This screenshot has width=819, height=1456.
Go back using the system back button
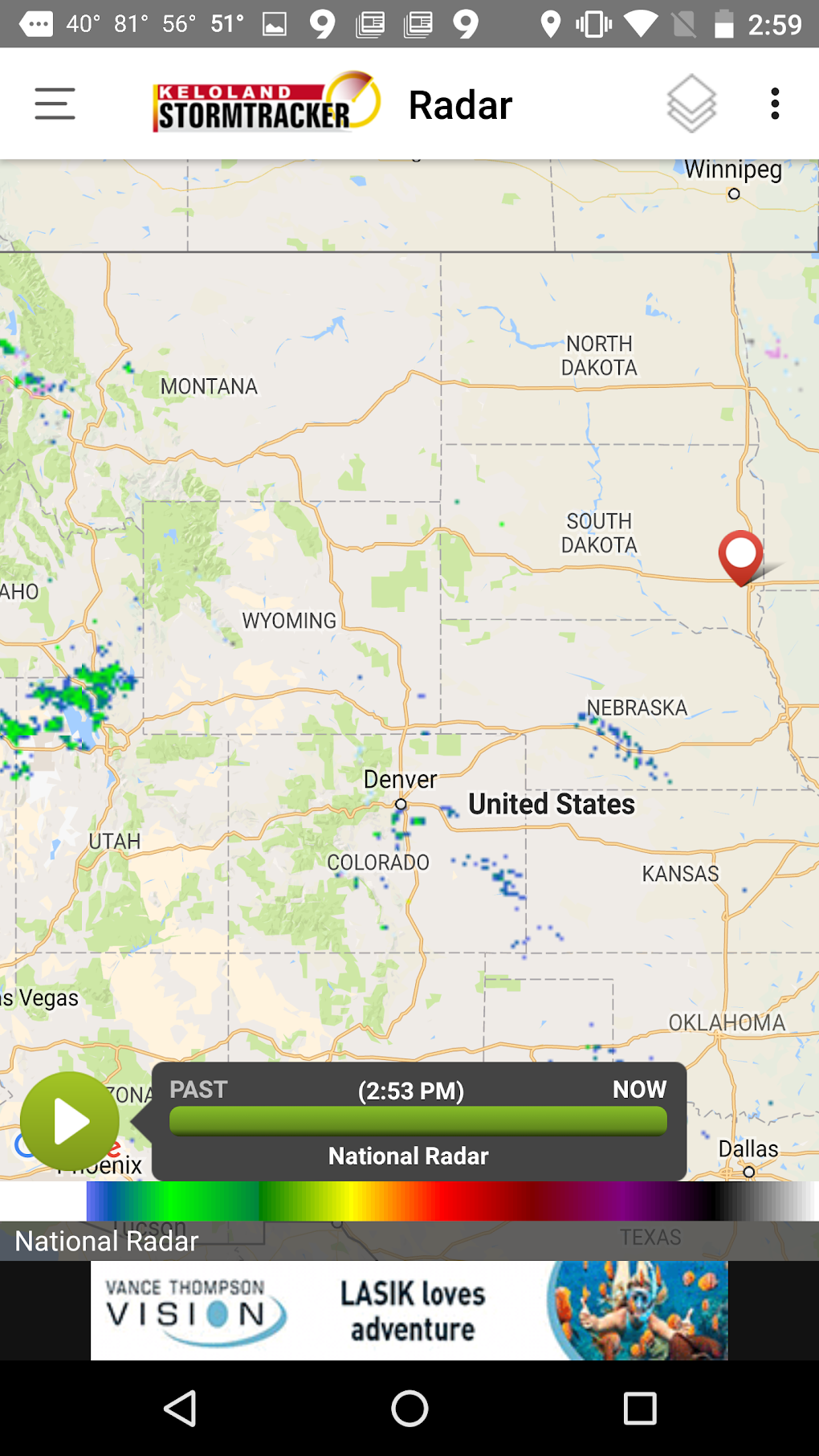tap(180, 1408)
